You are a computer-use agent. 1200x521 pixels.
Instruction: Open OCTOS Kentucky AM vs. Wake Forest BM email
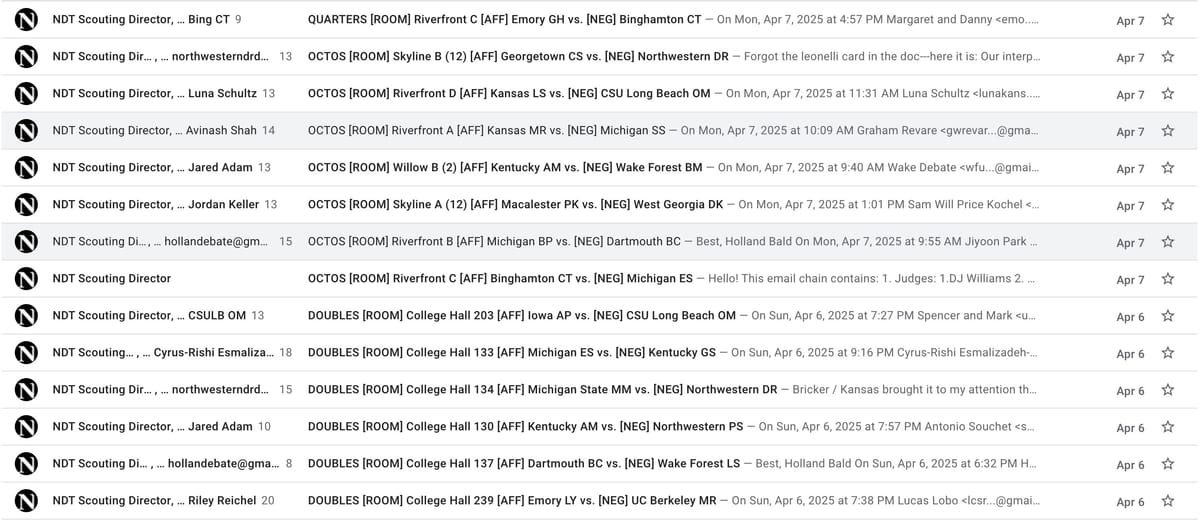point(505,168)
